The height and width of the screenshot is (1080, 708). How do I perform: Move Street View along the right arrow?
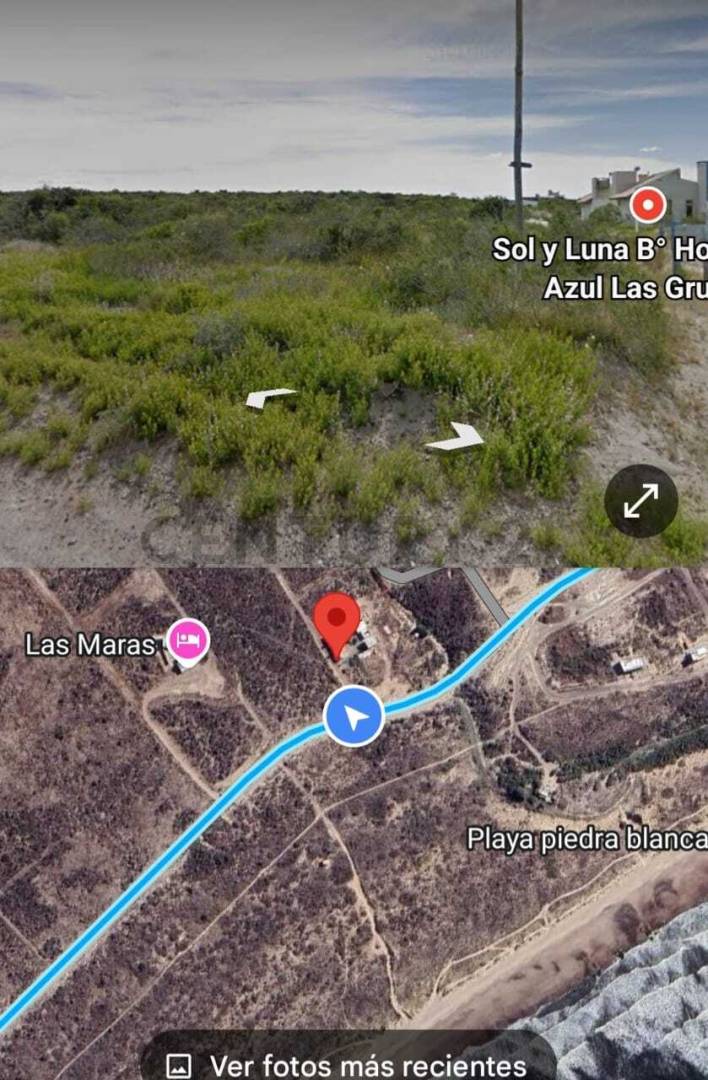tap(455, 437)
